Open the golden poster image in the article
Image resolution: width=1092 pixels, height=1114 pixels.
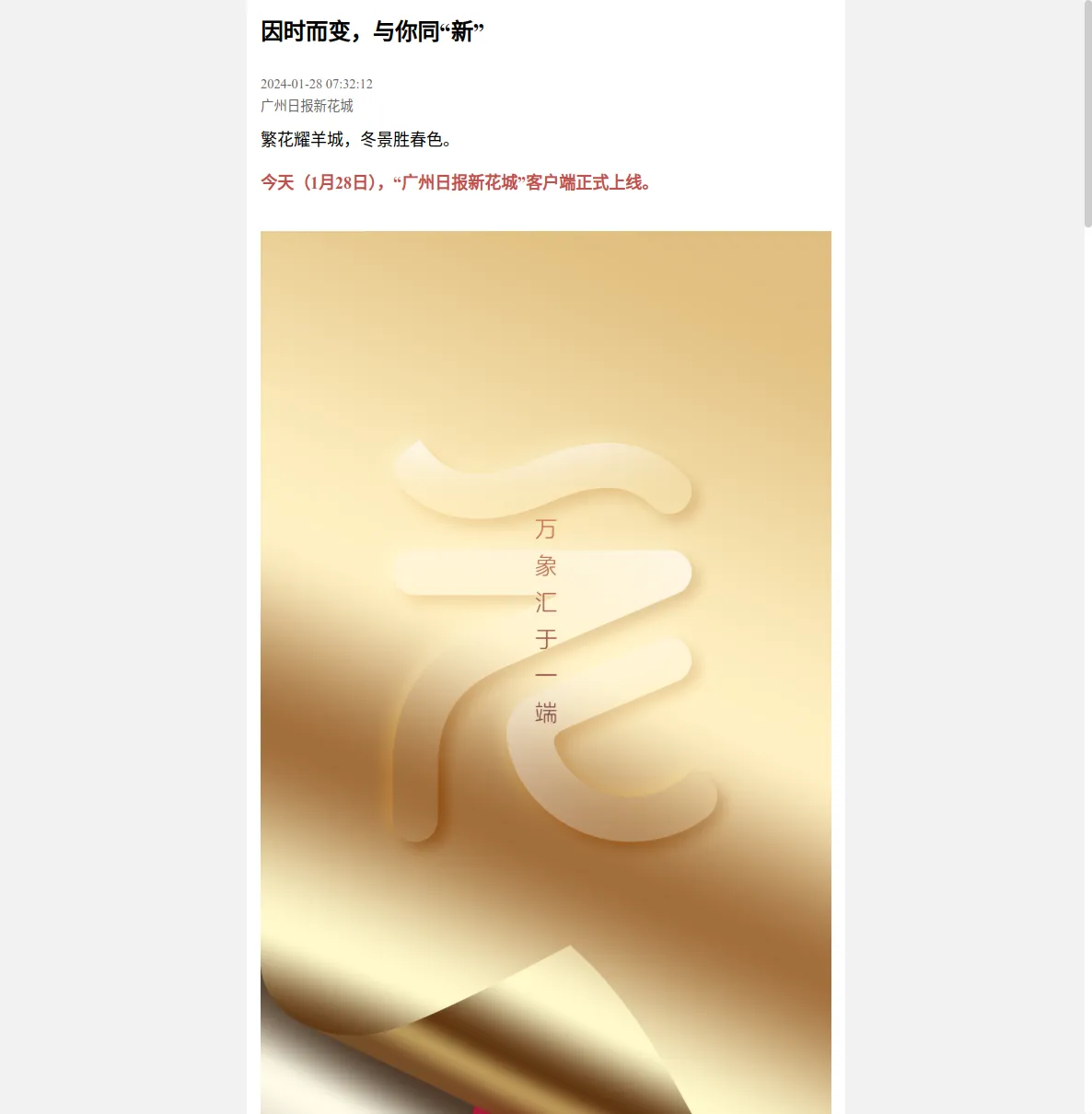[x=545, y=672]
